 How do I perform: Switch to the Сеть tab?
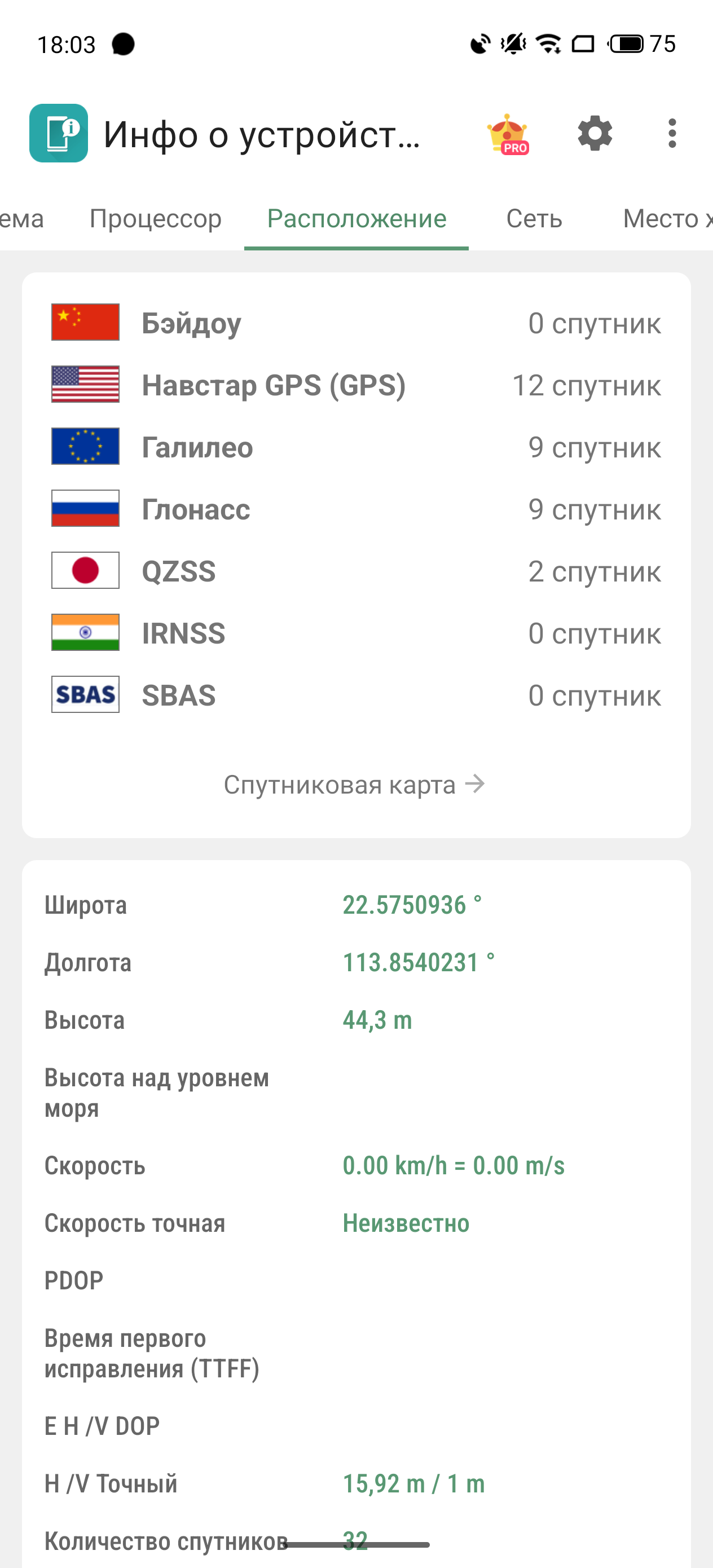534,218
